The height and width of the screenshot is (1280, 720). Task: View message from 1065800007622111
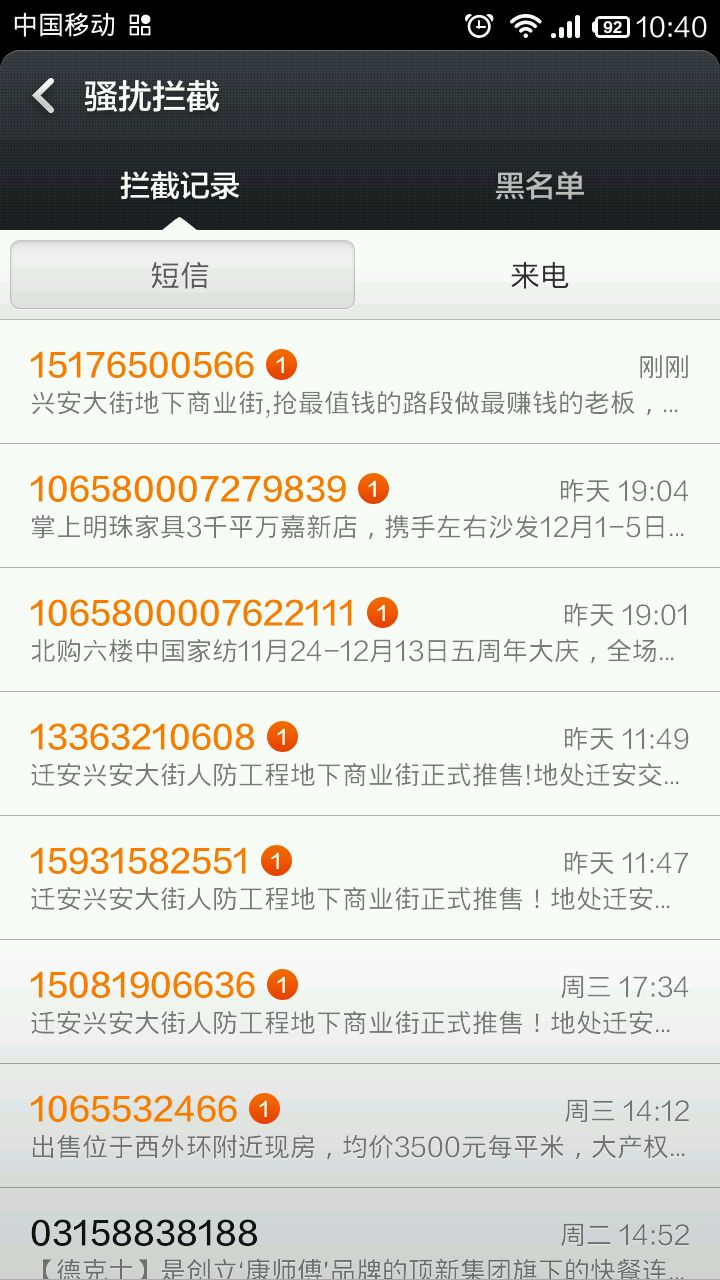(360, 630)
